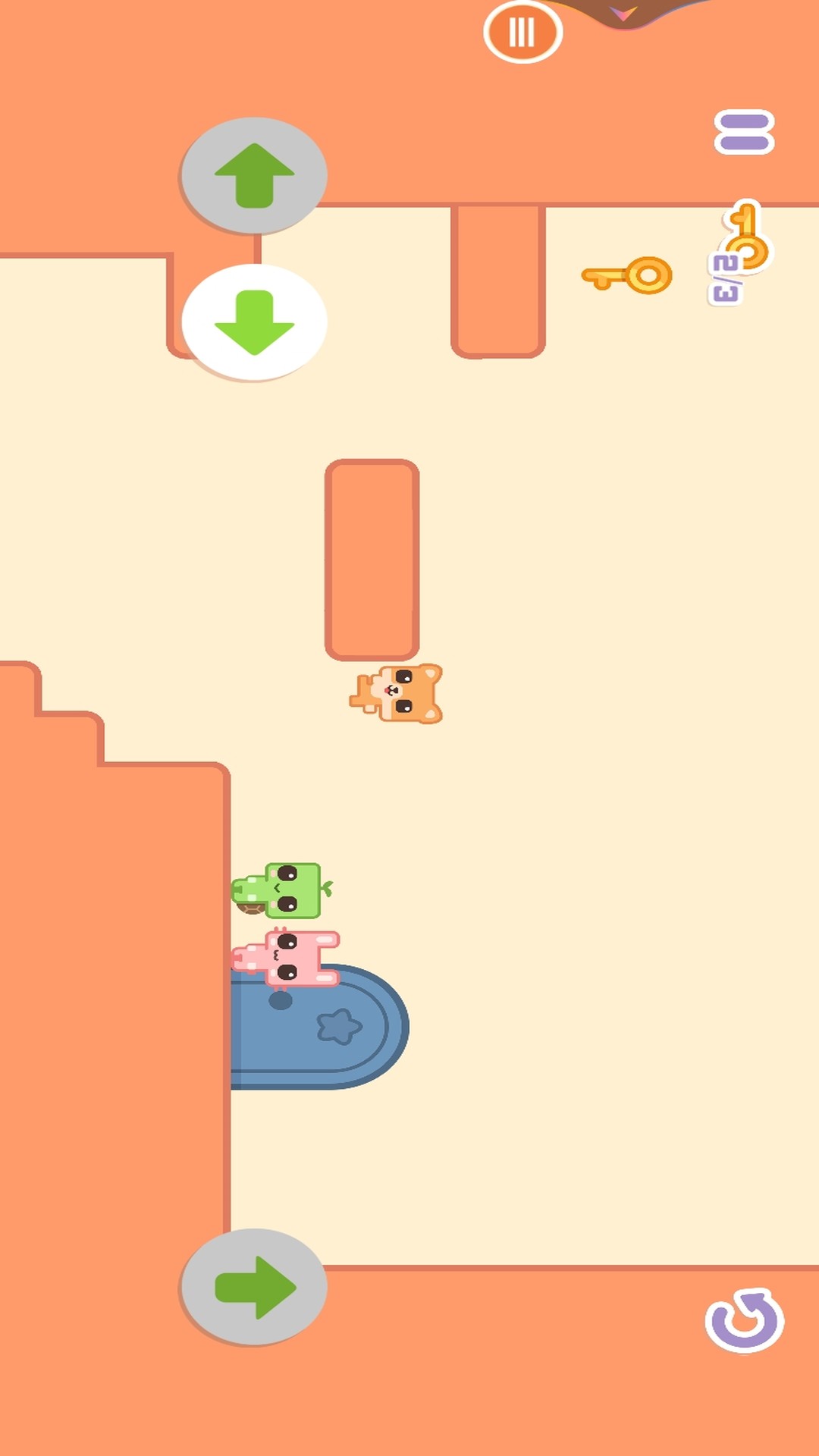Tap the orange circle button with three bars
819x1456 pixels.
522,32
